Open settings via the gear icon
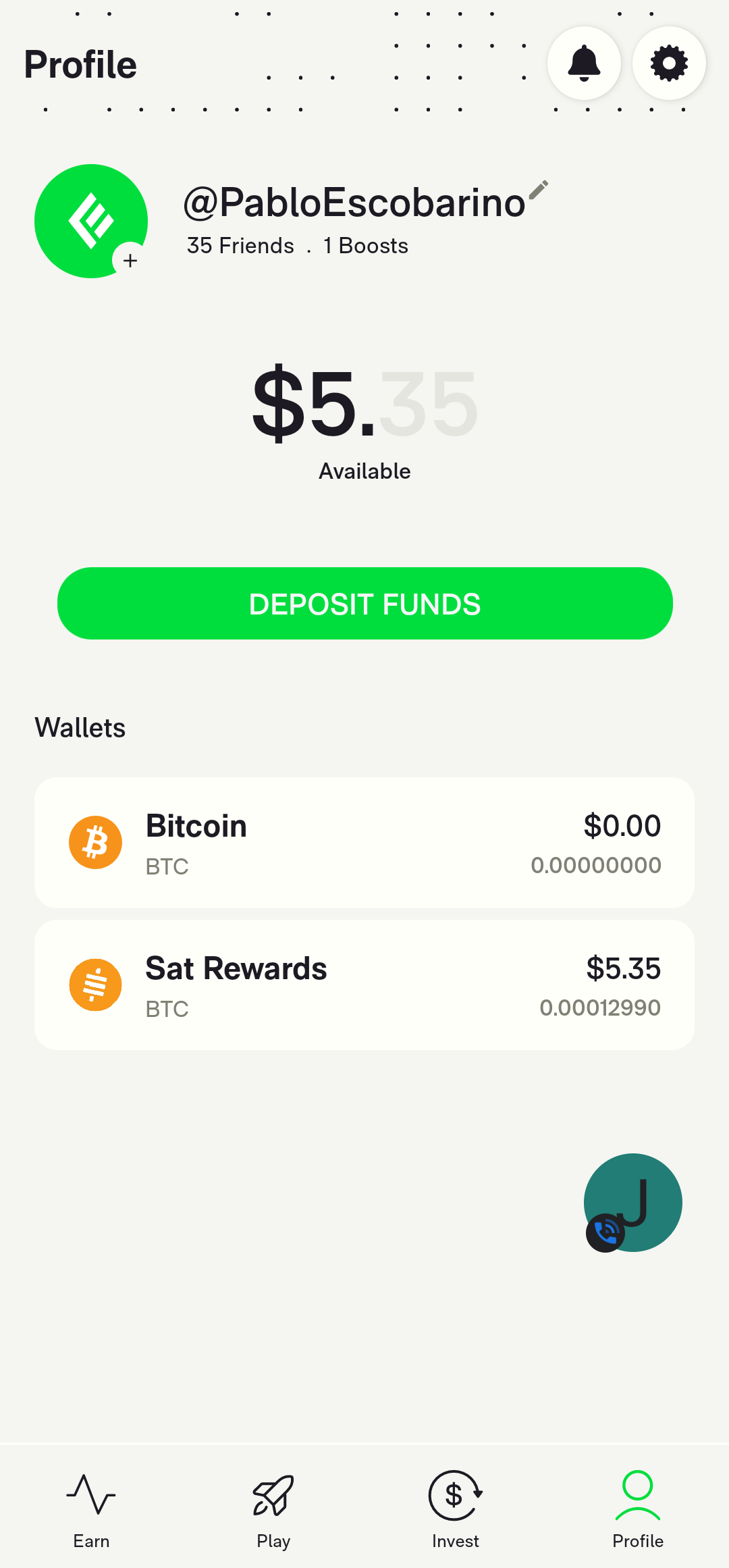 pos(669,63)
